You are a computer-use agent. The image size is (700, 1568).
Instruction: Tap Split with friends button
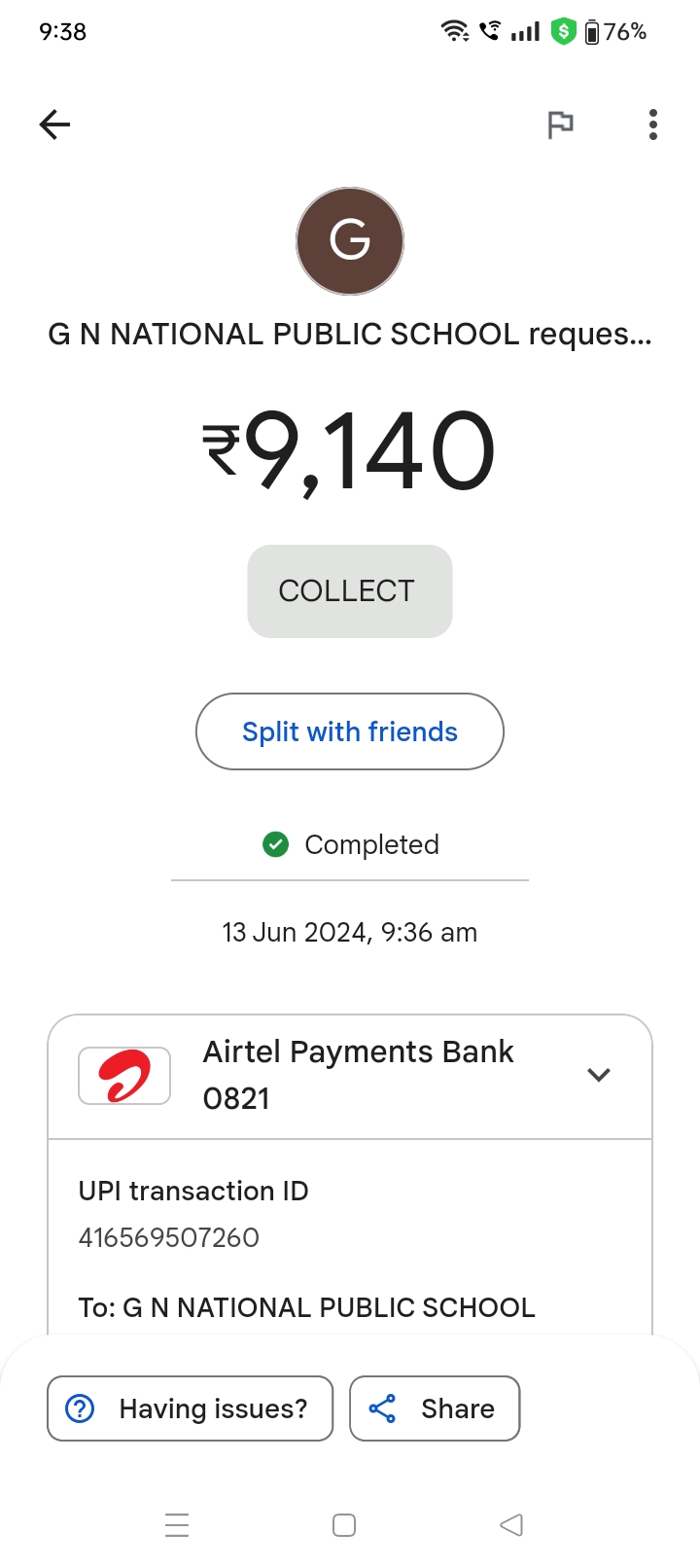coord(350,731)
